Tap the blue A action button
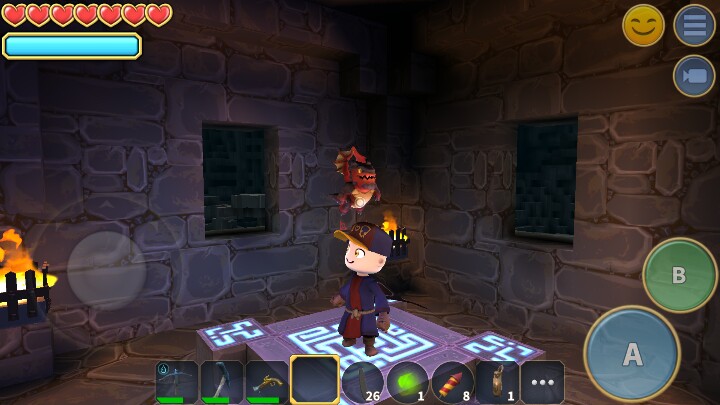The width and height of the screenshot is (720, 405). pos(632,354)
